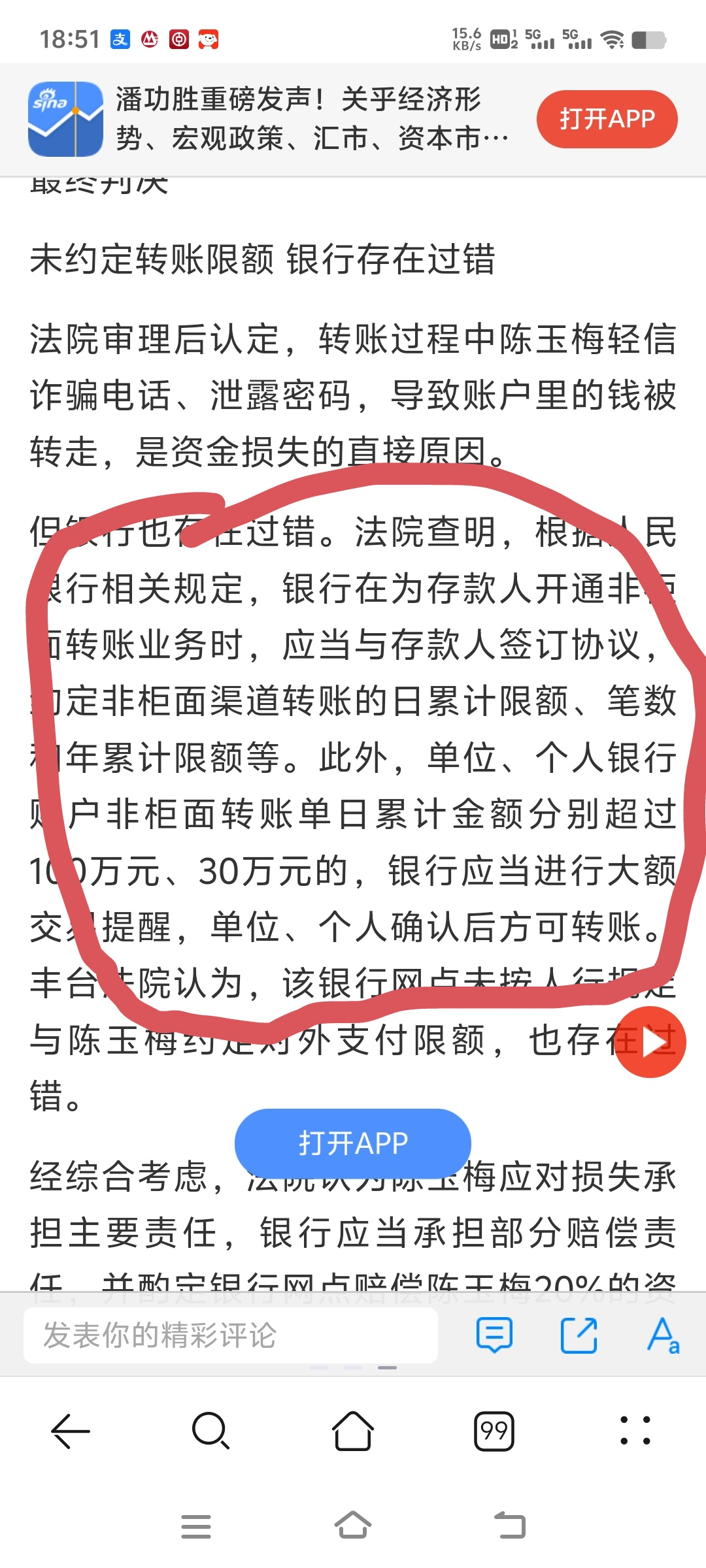Open the 99 tabs switcher

[x=494, y=1431]
